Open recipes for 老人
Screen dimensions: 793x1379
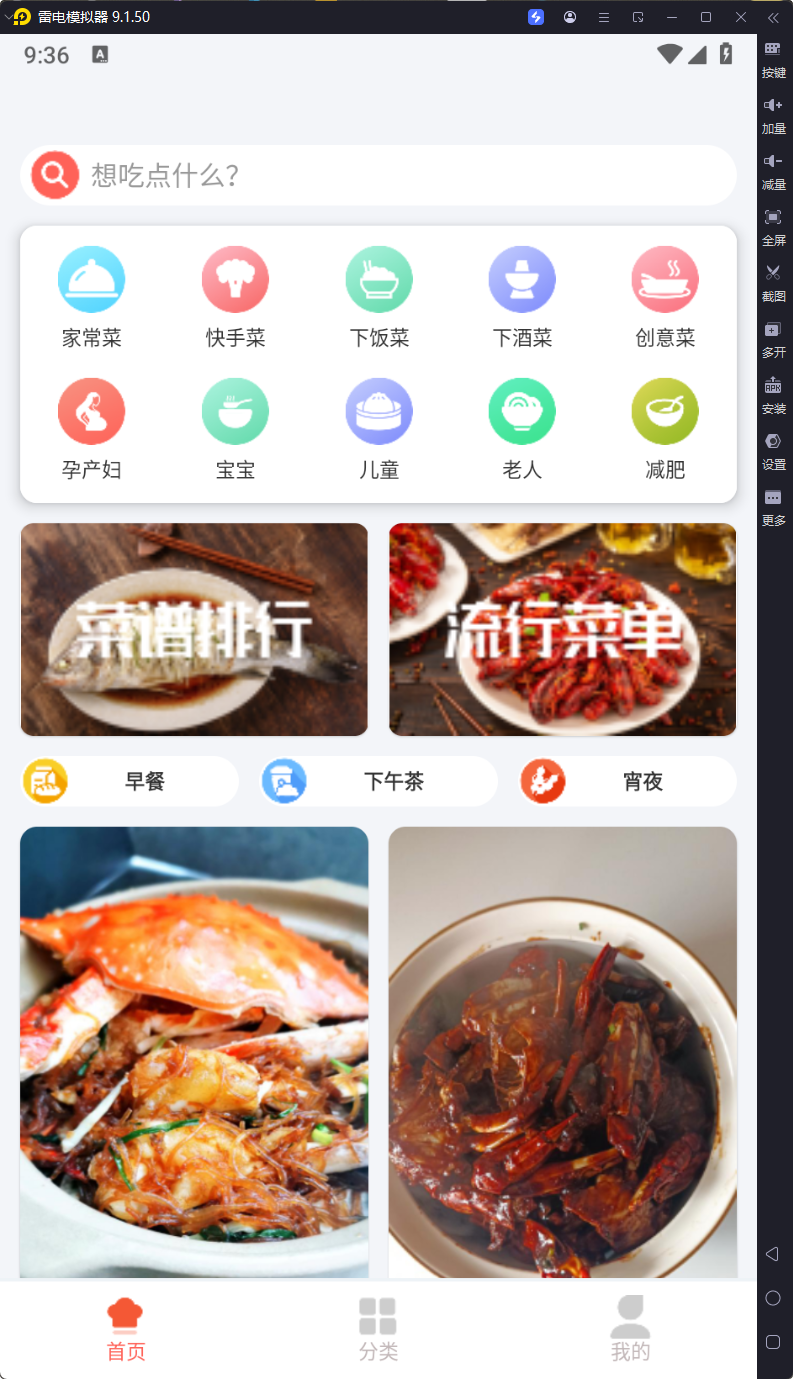(x=522, y=428)
